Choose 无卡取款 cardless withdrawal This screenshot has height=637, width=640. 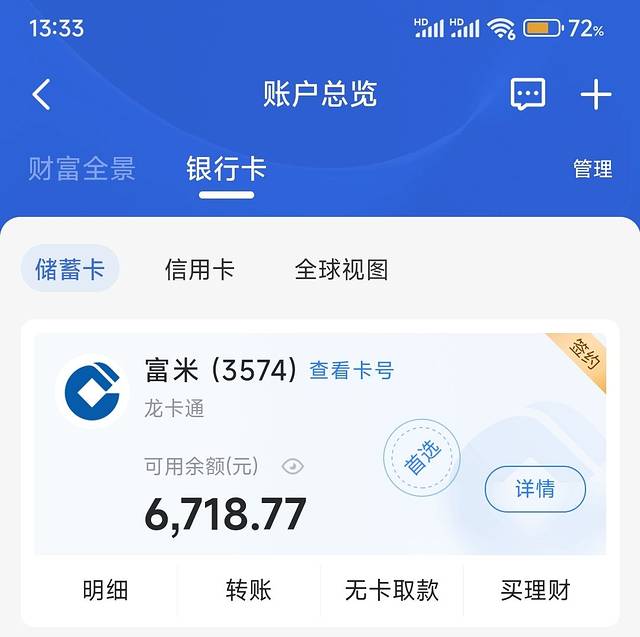tap(392, 590)
